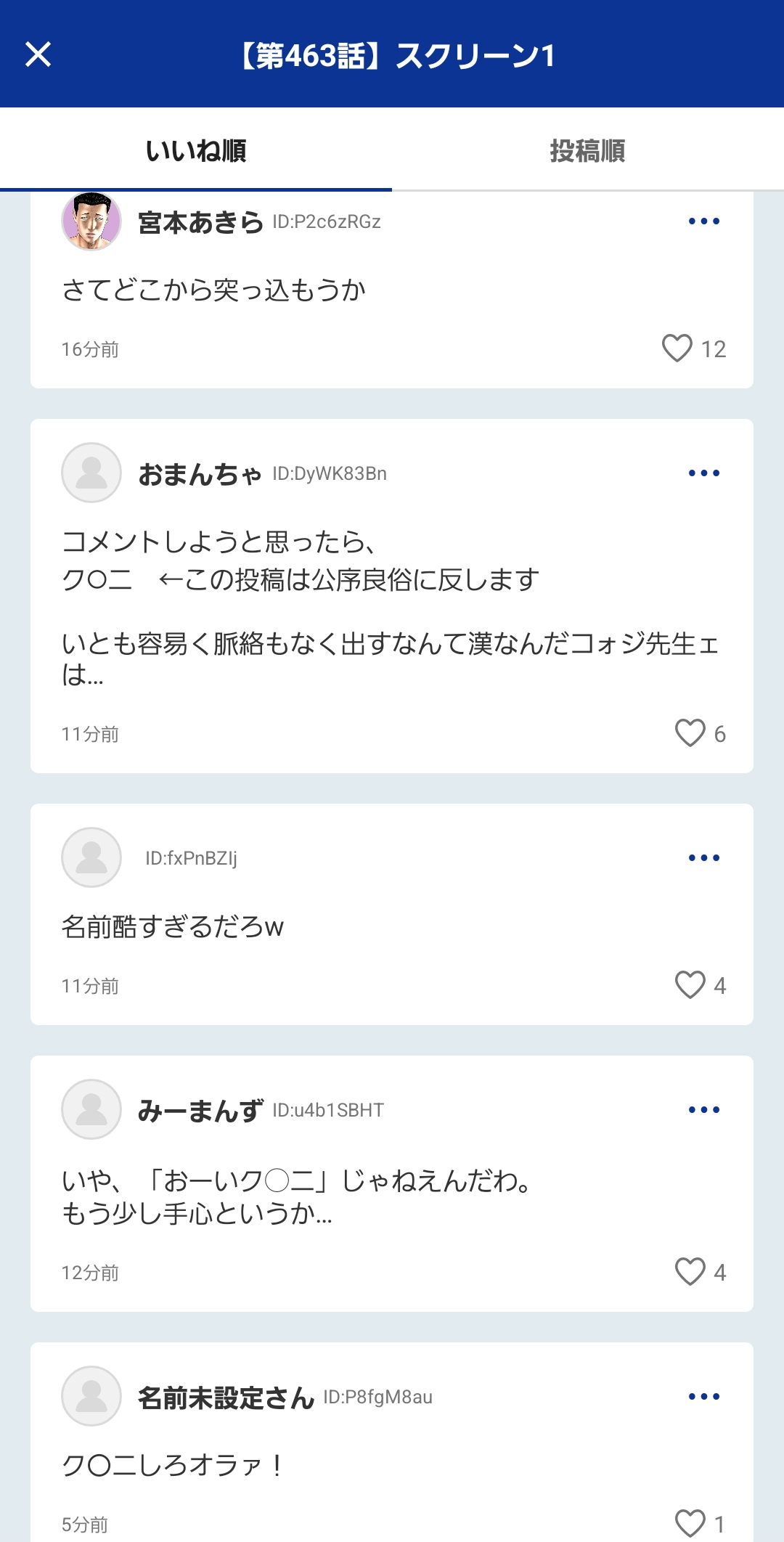Close the 第463話 comments screen
The height and width of the screenshot is (1542, 784).
click(x=38, y=54)
